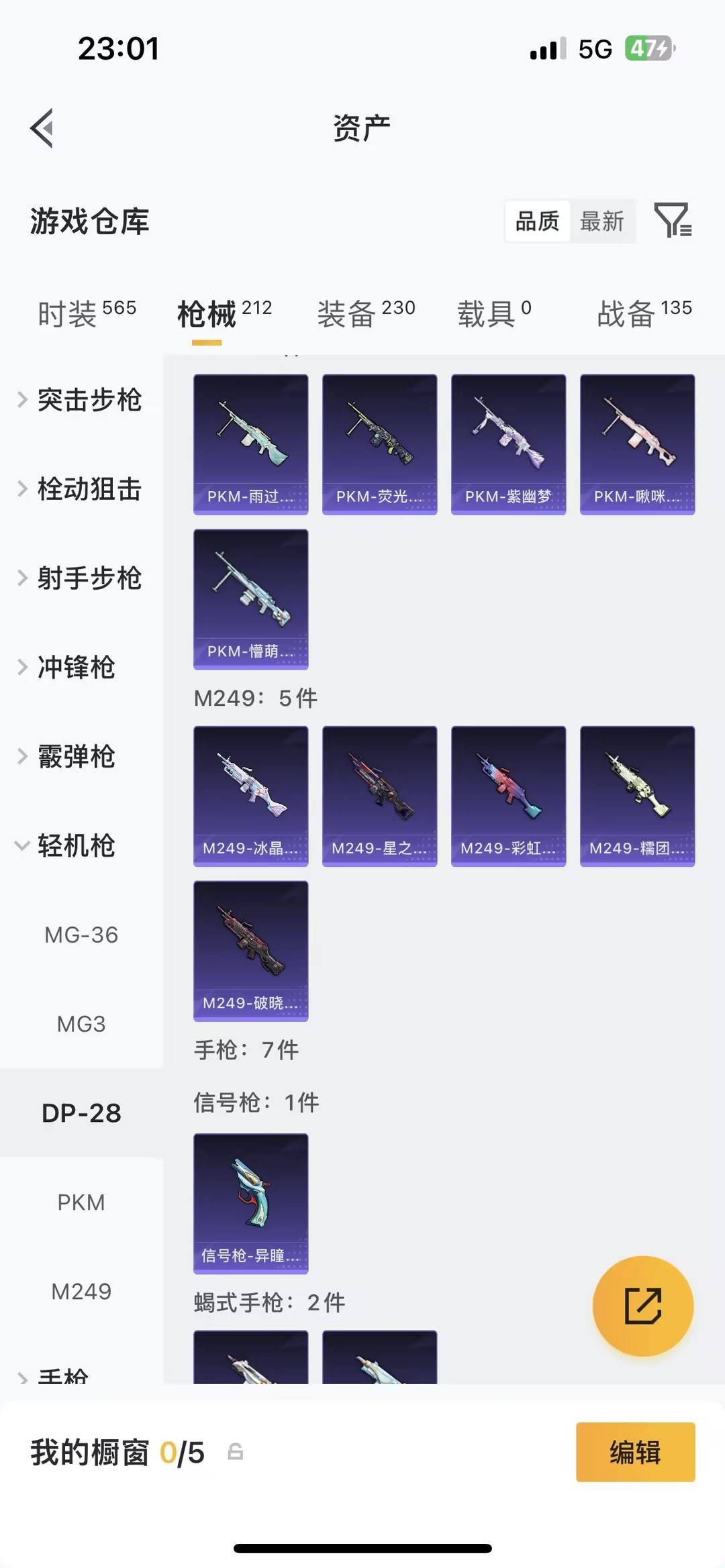
Task: Tap the 编辑 button at bottom
Action: [x=635, y=1453]
